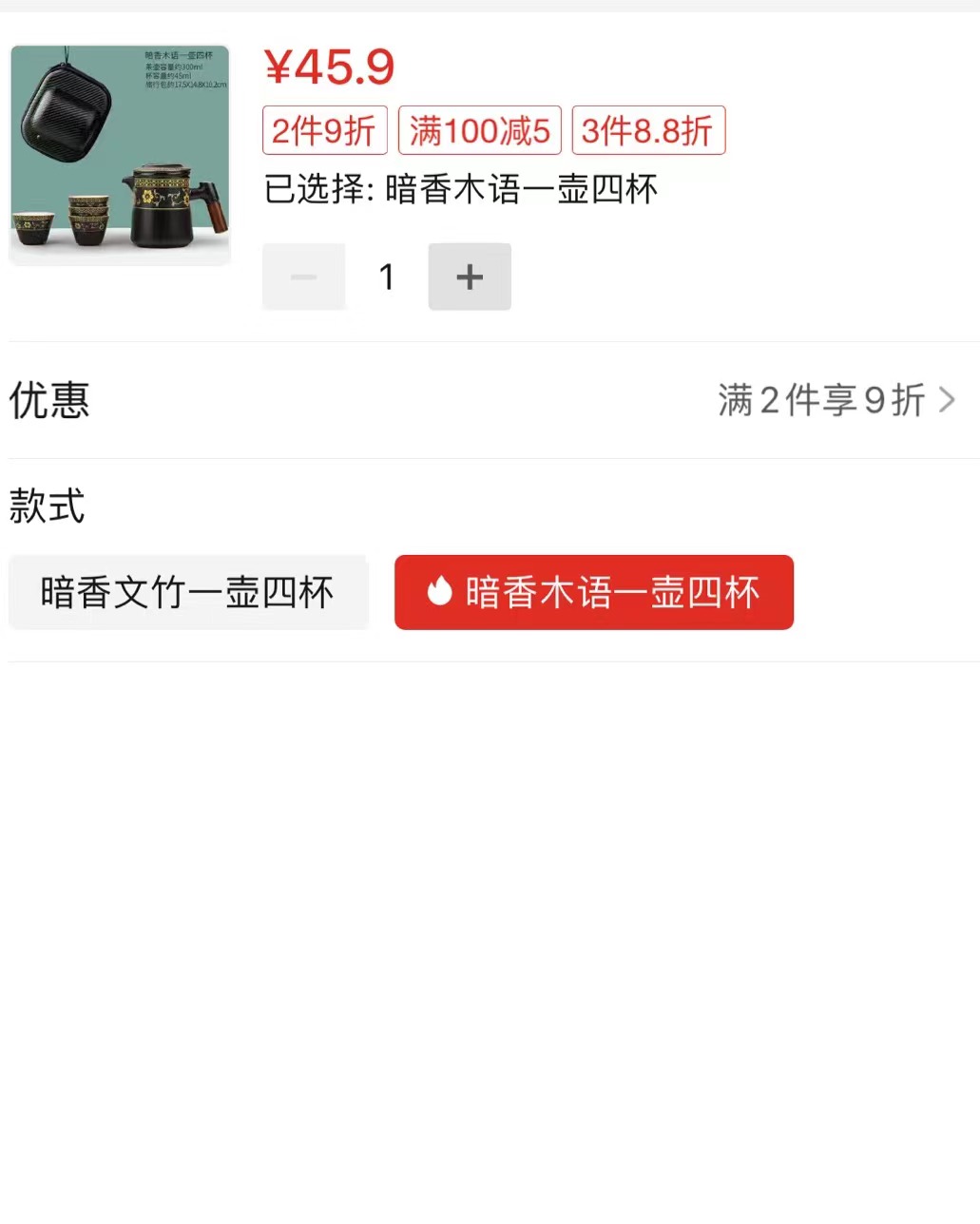980x1224 pixels.
Task: Select style 暗香木语一壶四杯
Action: pos(594,593)
